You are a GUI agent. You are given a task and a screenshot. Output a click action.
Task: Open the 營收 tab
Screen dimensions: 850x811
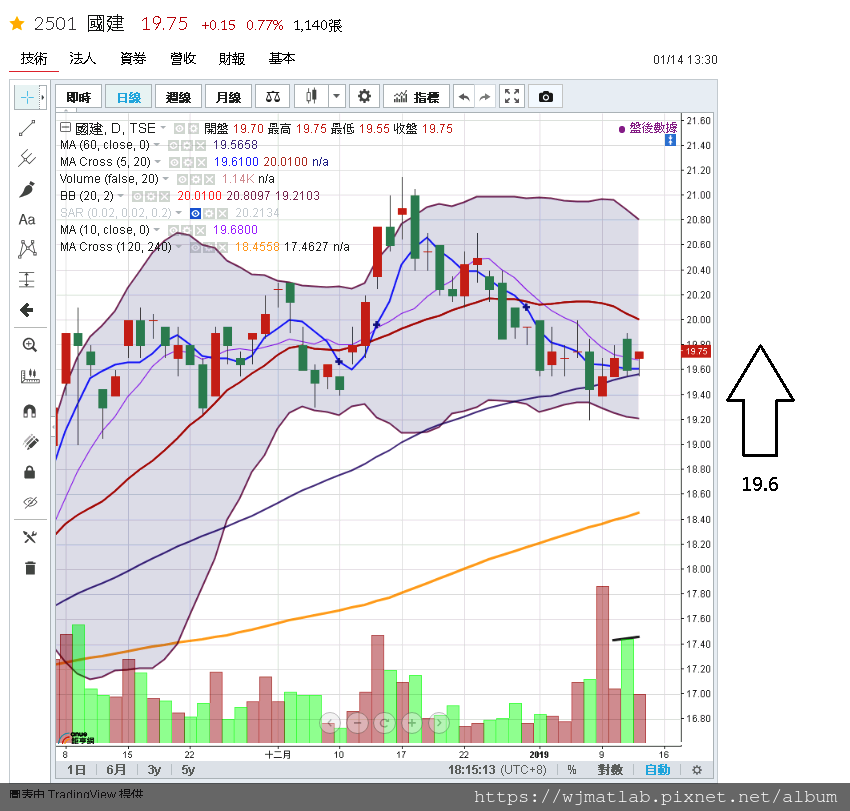click(x=183, y=59)
